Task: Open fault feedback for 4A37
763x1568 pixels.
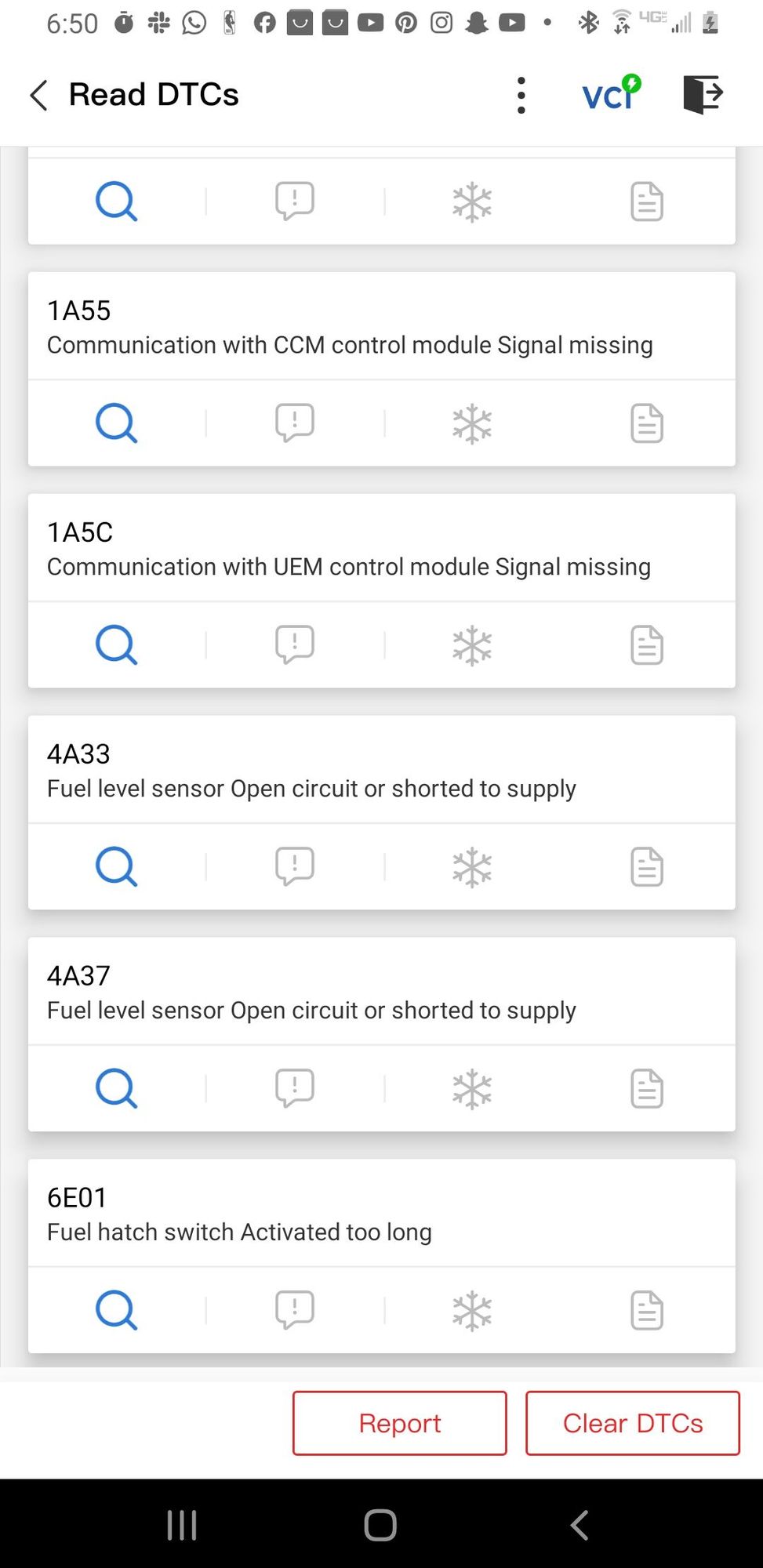Action: pos(295,1089)
